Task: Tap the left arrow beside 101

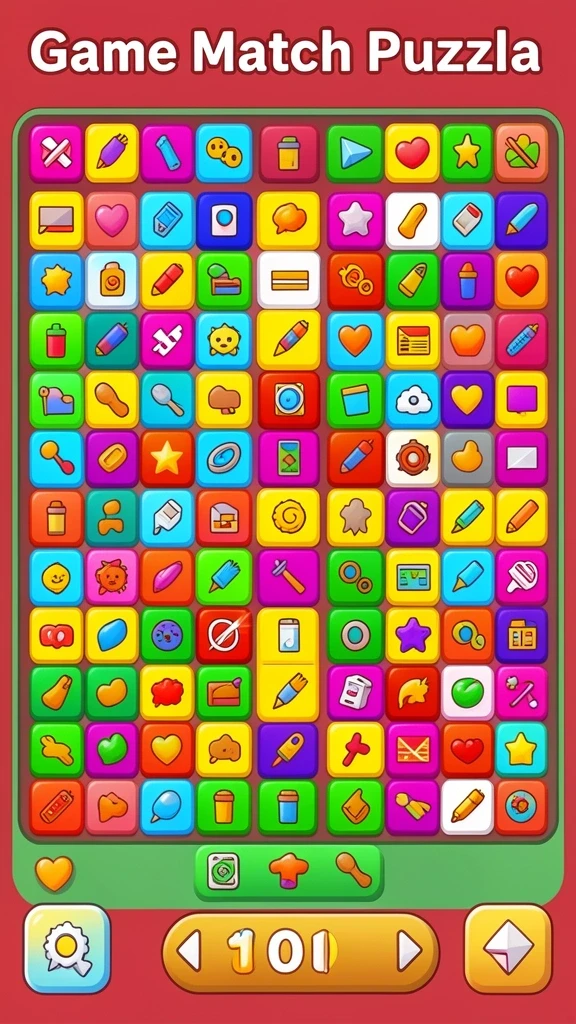Action: (189, 950)
